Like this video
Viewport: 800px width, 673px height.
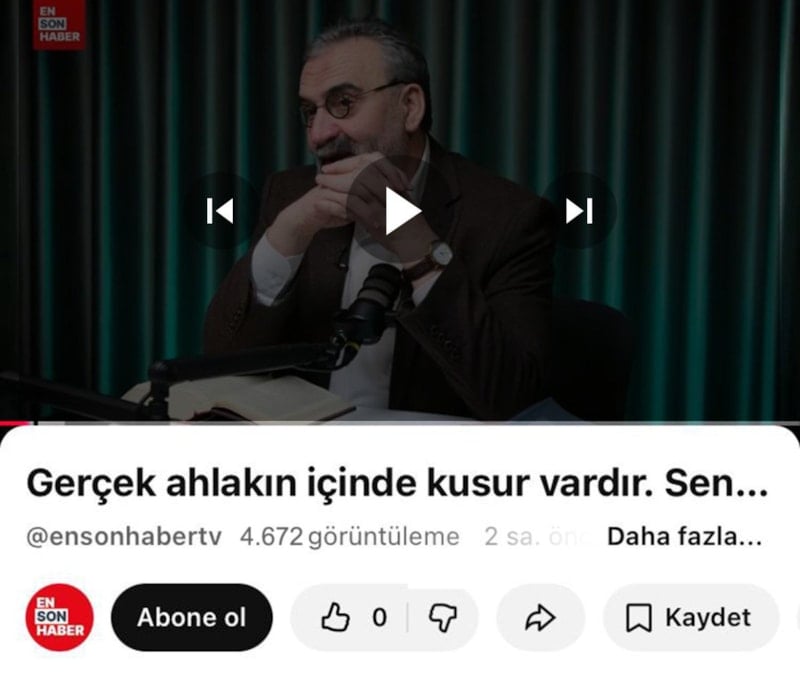pyautogui.click(x=350, y=618)
